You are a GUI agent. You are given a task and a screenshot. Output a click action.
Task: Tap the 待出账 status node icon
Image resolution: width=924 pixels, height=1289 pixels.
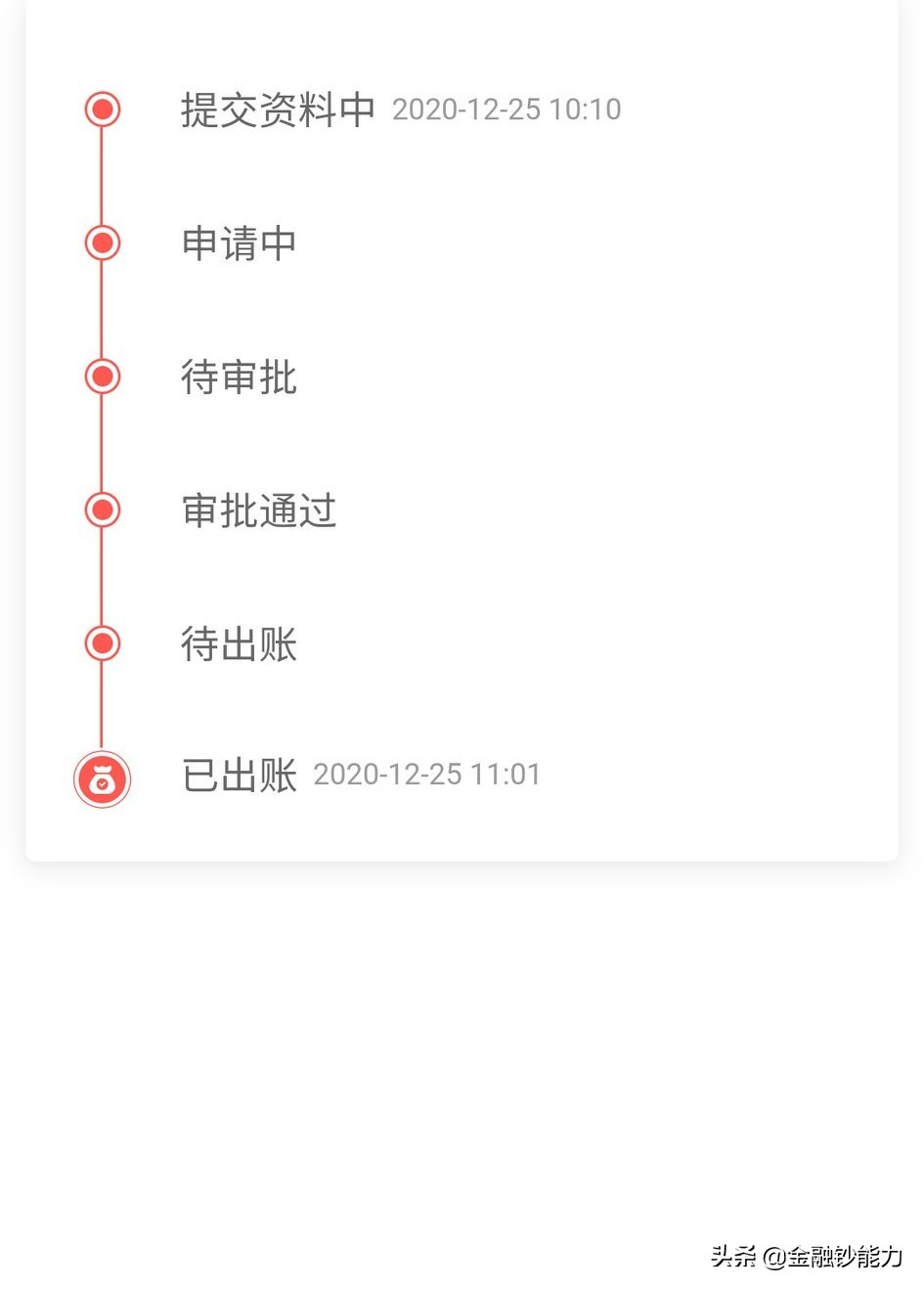pos(102,643)
